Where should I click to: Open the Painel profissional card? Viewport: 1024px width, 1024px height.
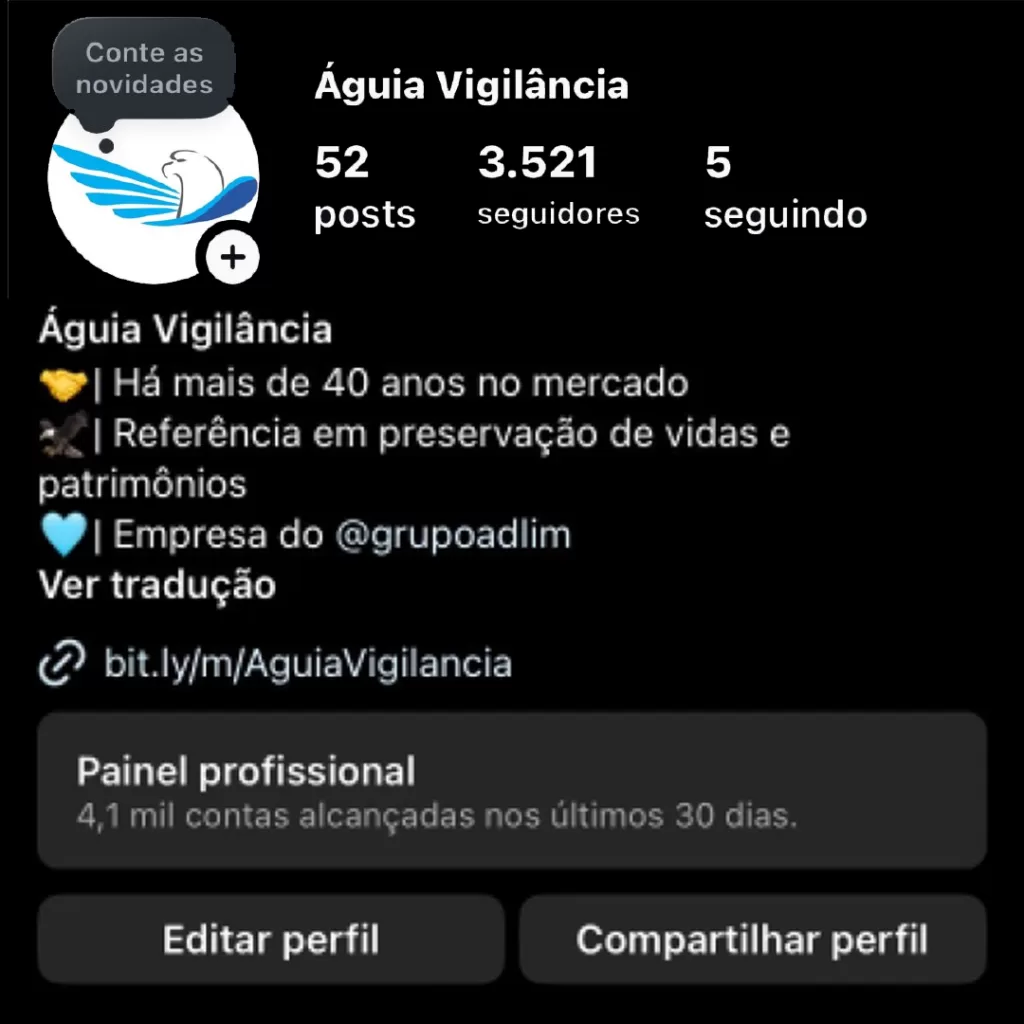(512, 790)
